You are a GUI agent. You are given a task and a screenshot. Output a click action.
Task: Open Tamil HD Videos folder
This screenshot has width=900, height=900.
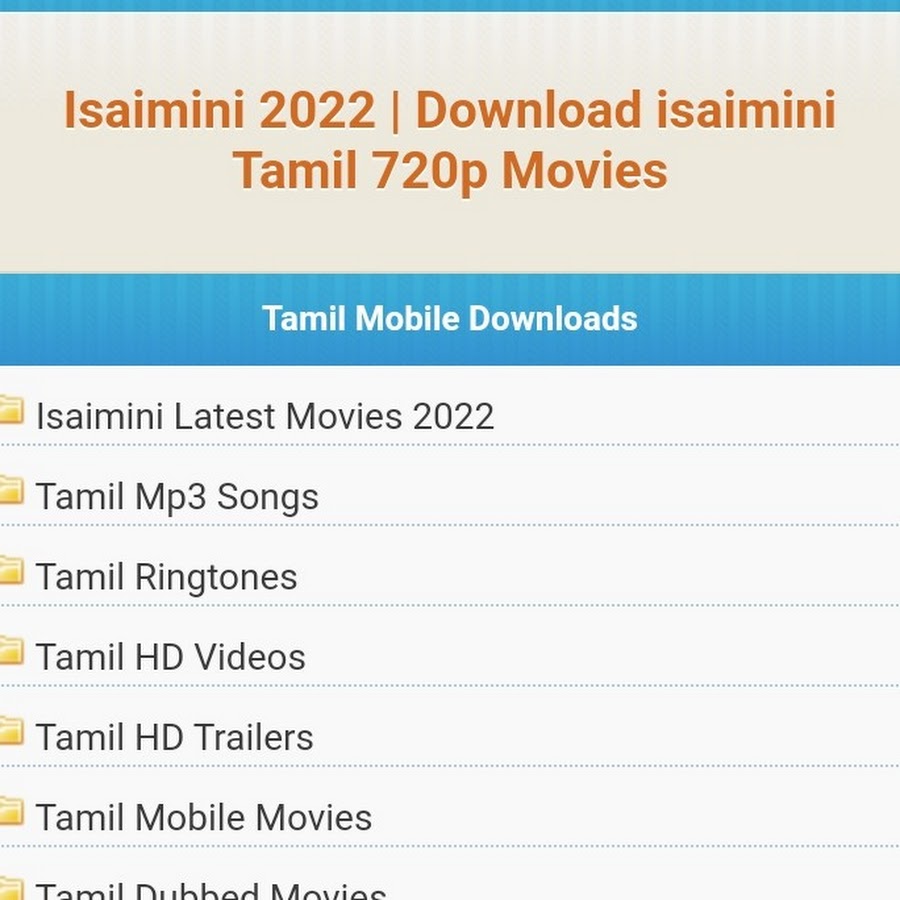pos(170,657)
